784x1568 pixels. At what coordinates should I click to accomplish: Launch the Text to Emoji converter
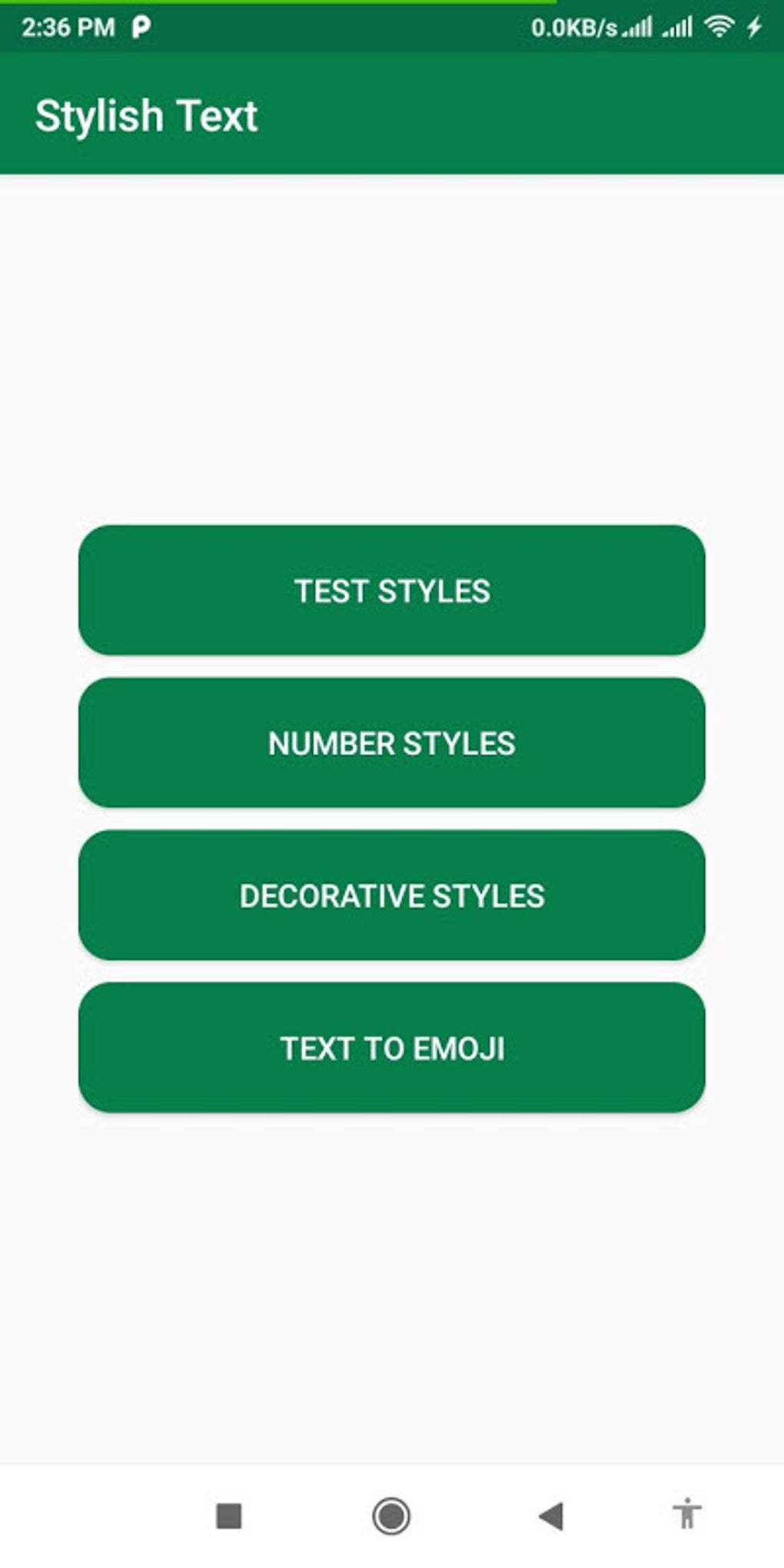[x=392, y=1047]
